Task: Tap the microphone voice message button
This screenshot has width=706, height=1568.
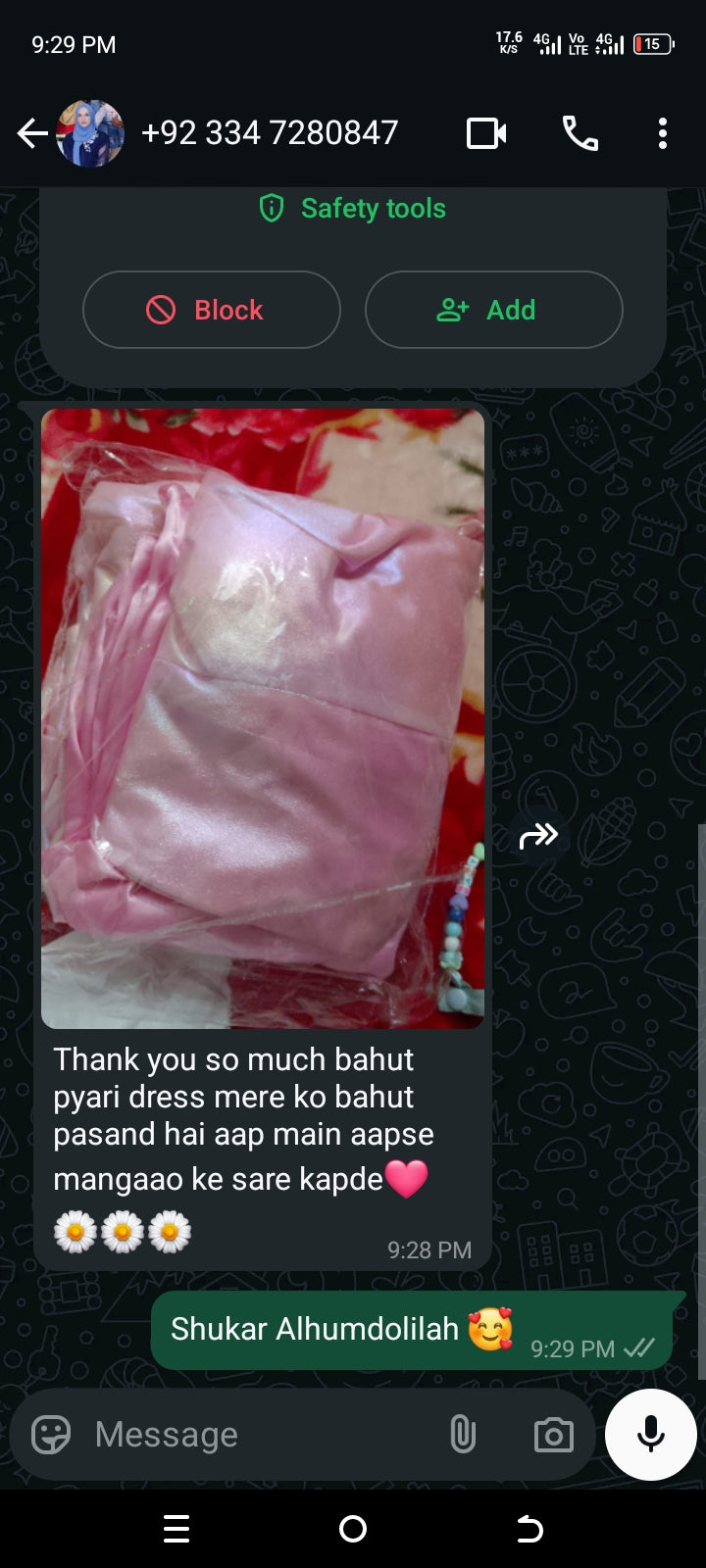Action: coord(651,1435)
